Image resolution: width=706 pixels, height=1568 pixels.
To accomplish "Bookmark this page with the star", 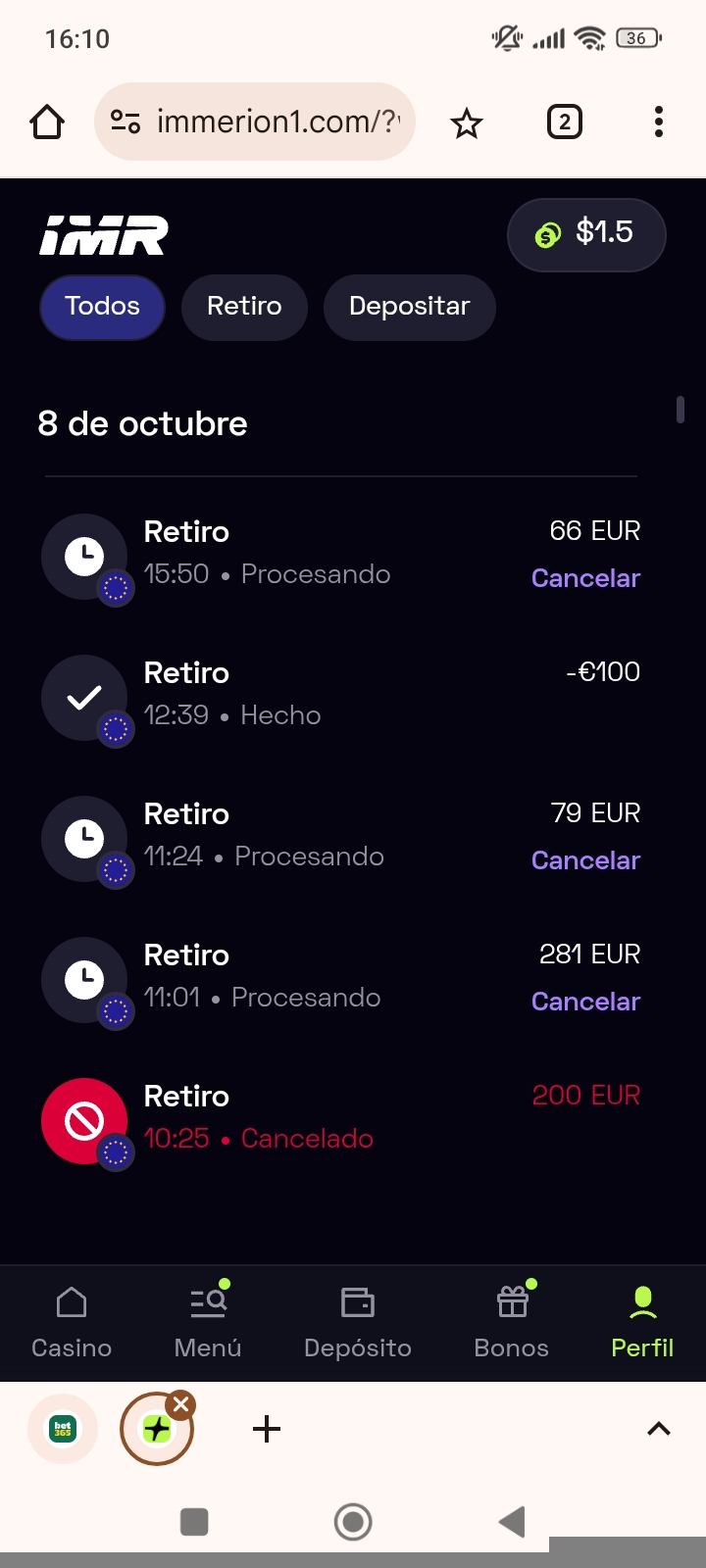I will click(x=467, y=122).
